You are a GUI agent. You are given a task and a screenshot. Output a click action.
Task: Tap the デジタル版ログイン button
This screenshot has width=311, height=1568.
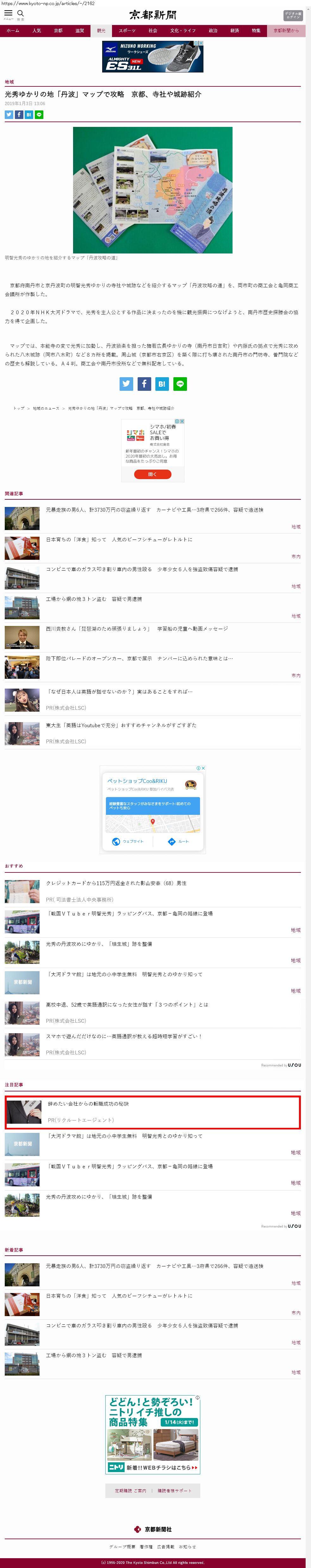tap(293, 15)
